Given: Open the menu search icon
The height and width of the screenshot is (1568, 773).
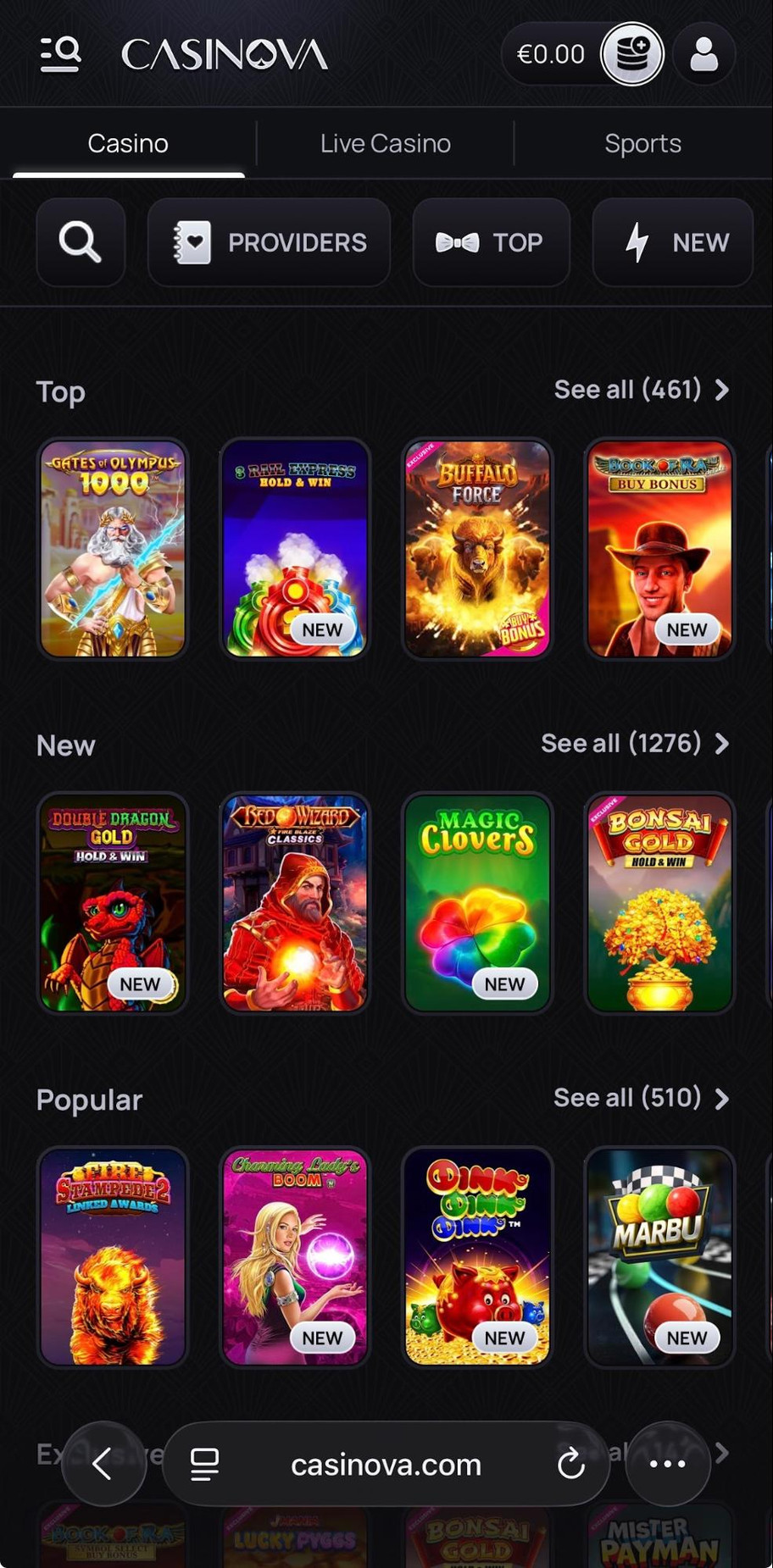Looking at the screenshot, I should 60,54.
